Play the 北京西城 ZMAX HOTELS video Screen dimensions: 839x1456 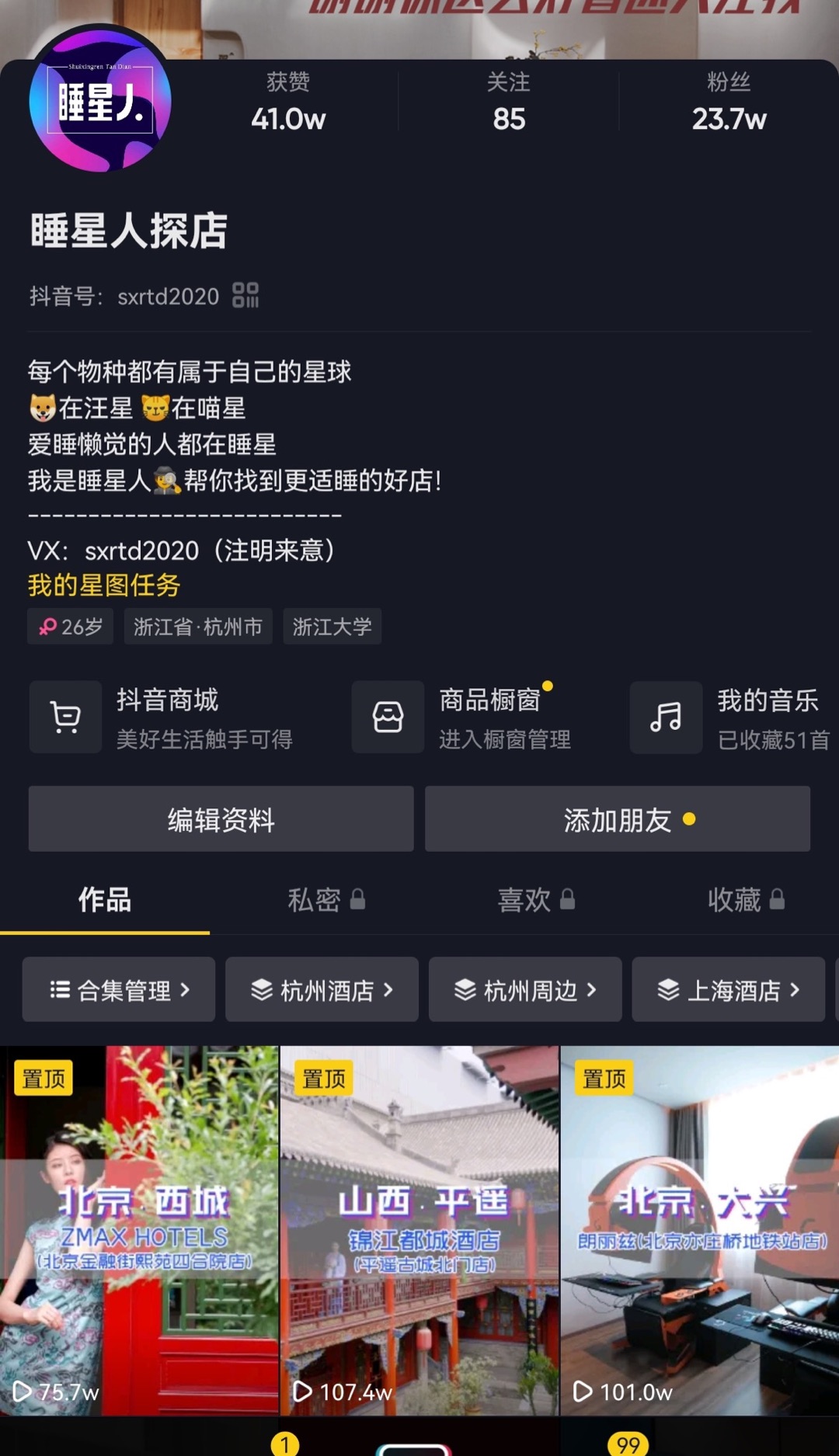(x=139, y=1230)
